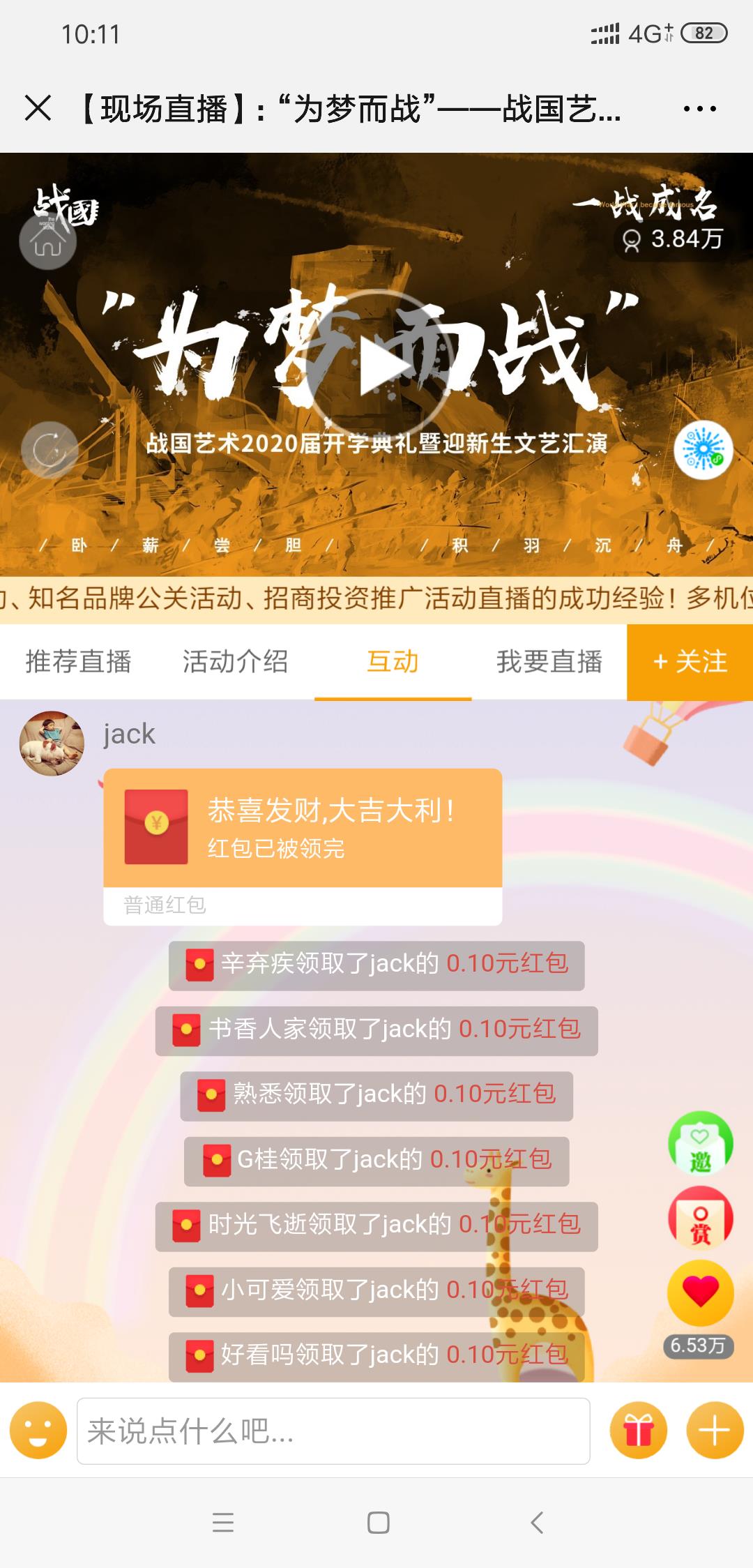753x1568 pixels.
Task: Send a like with the heart button
Action: [700, 1292]
